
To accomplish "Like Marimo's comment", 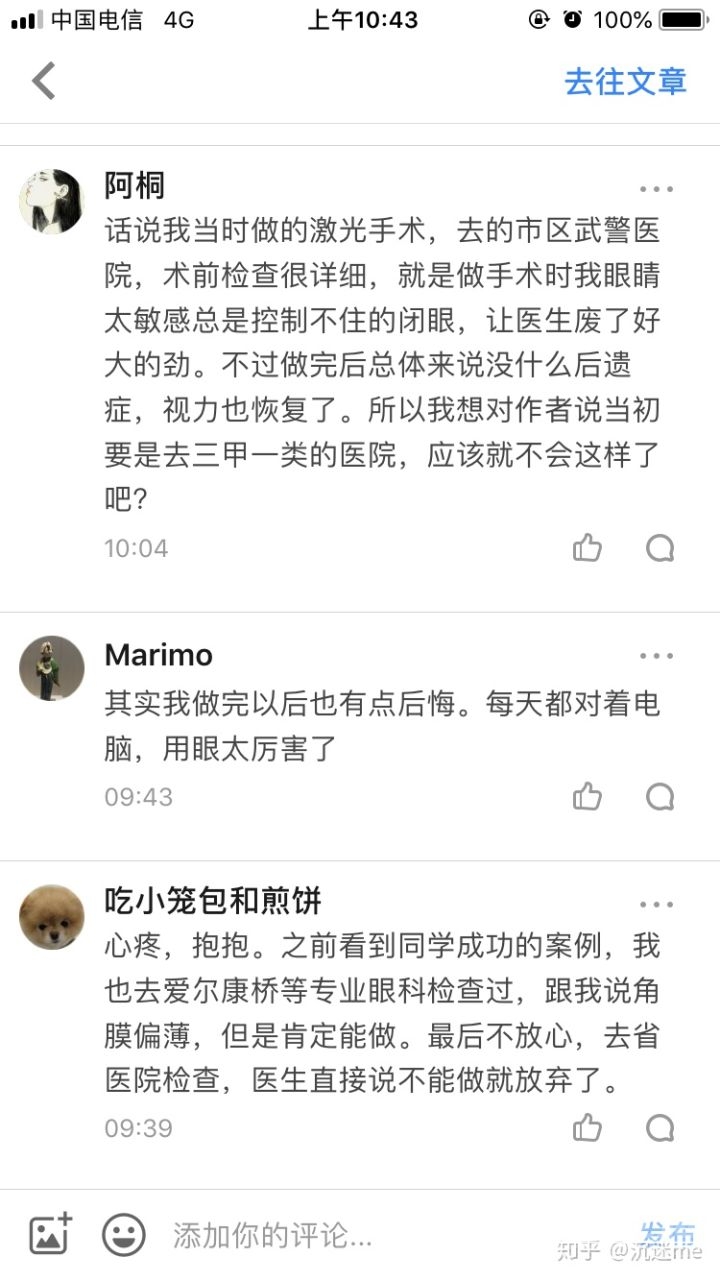I will 587,797.
